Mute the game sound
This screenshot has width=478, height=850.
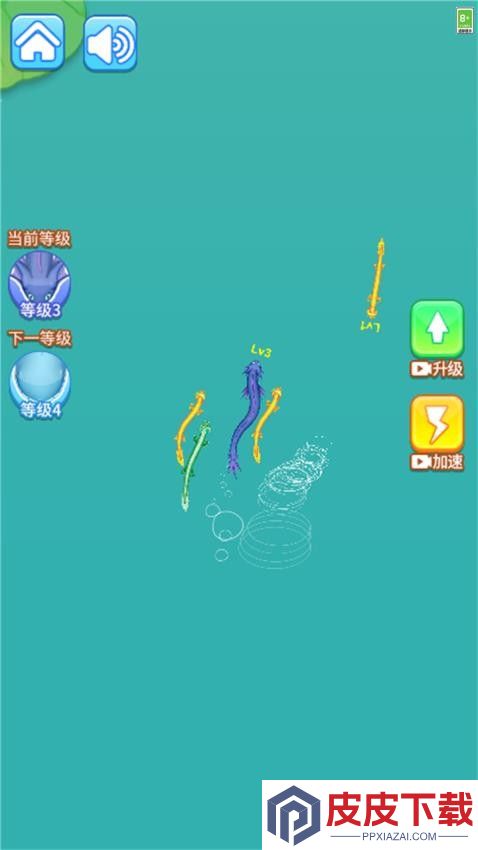pos(110,43)
